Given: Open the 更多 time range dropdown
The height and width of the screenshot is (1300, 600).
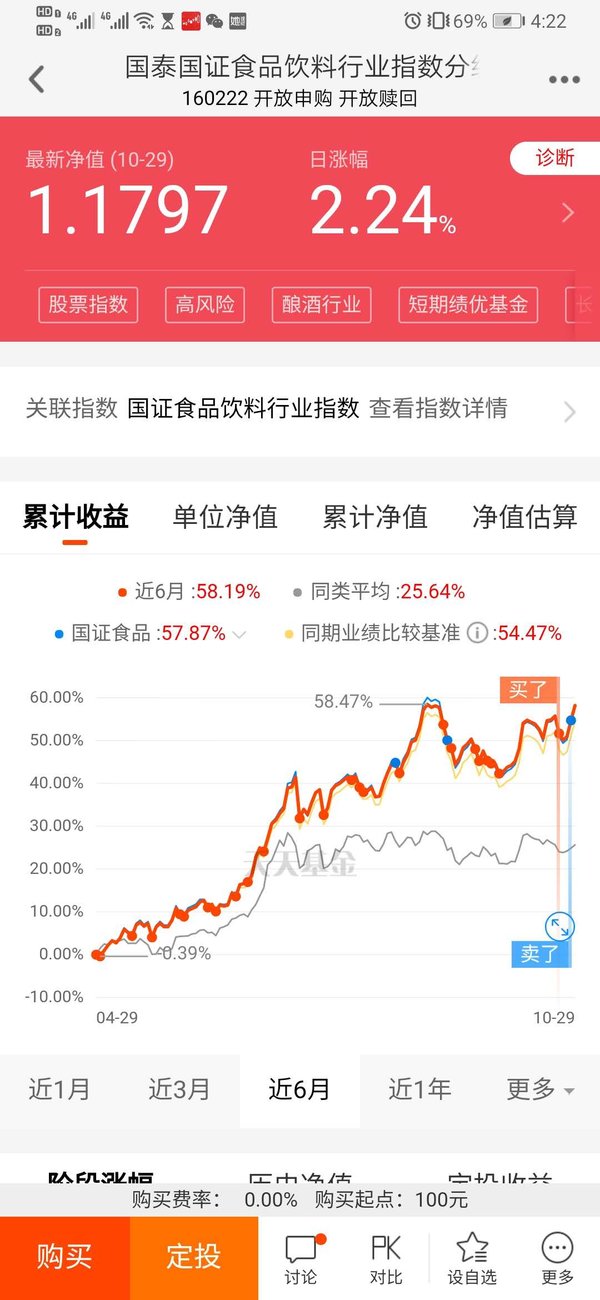Looking at the screenshot, I should 540,1089.
